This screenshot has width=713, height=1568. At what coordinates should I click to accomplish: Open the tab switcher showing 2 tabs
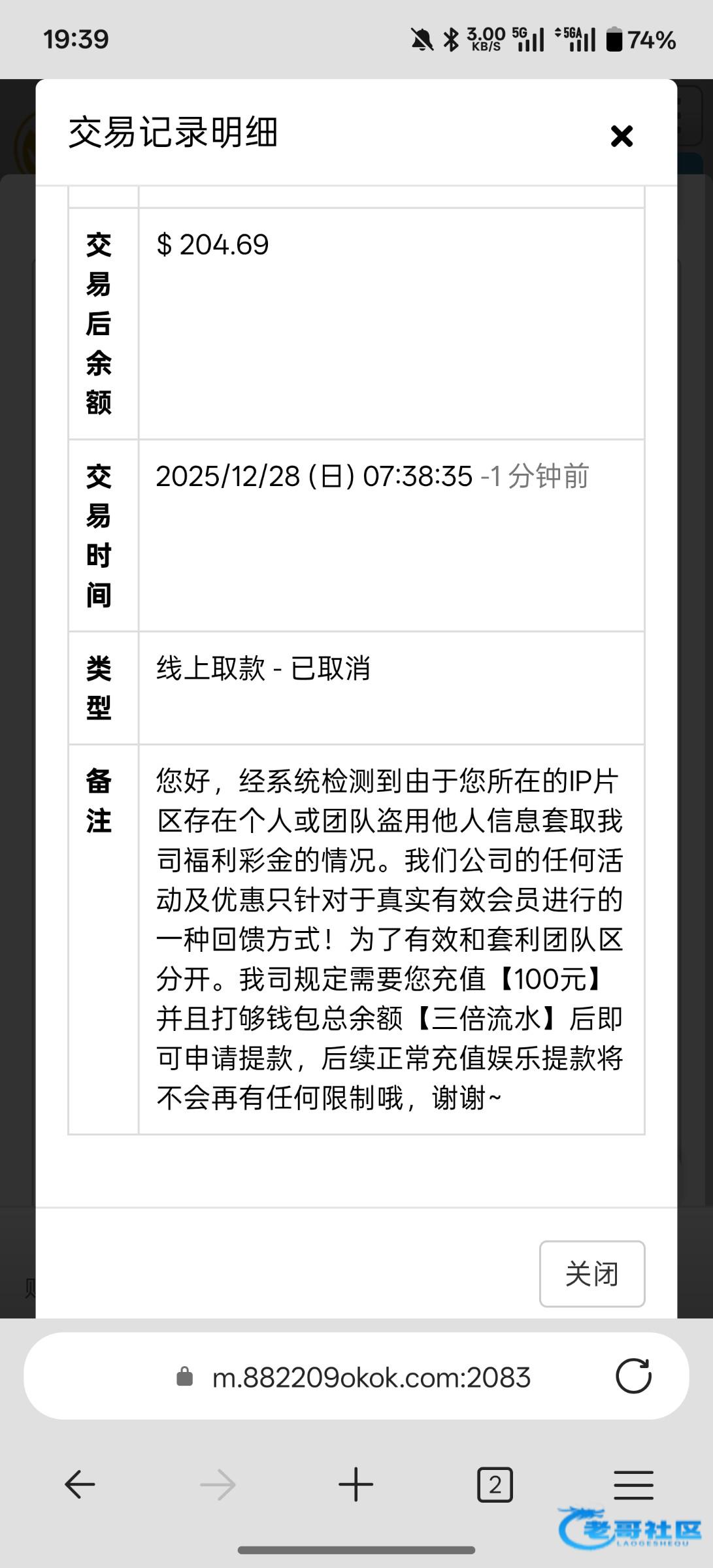coord(495,1485)
